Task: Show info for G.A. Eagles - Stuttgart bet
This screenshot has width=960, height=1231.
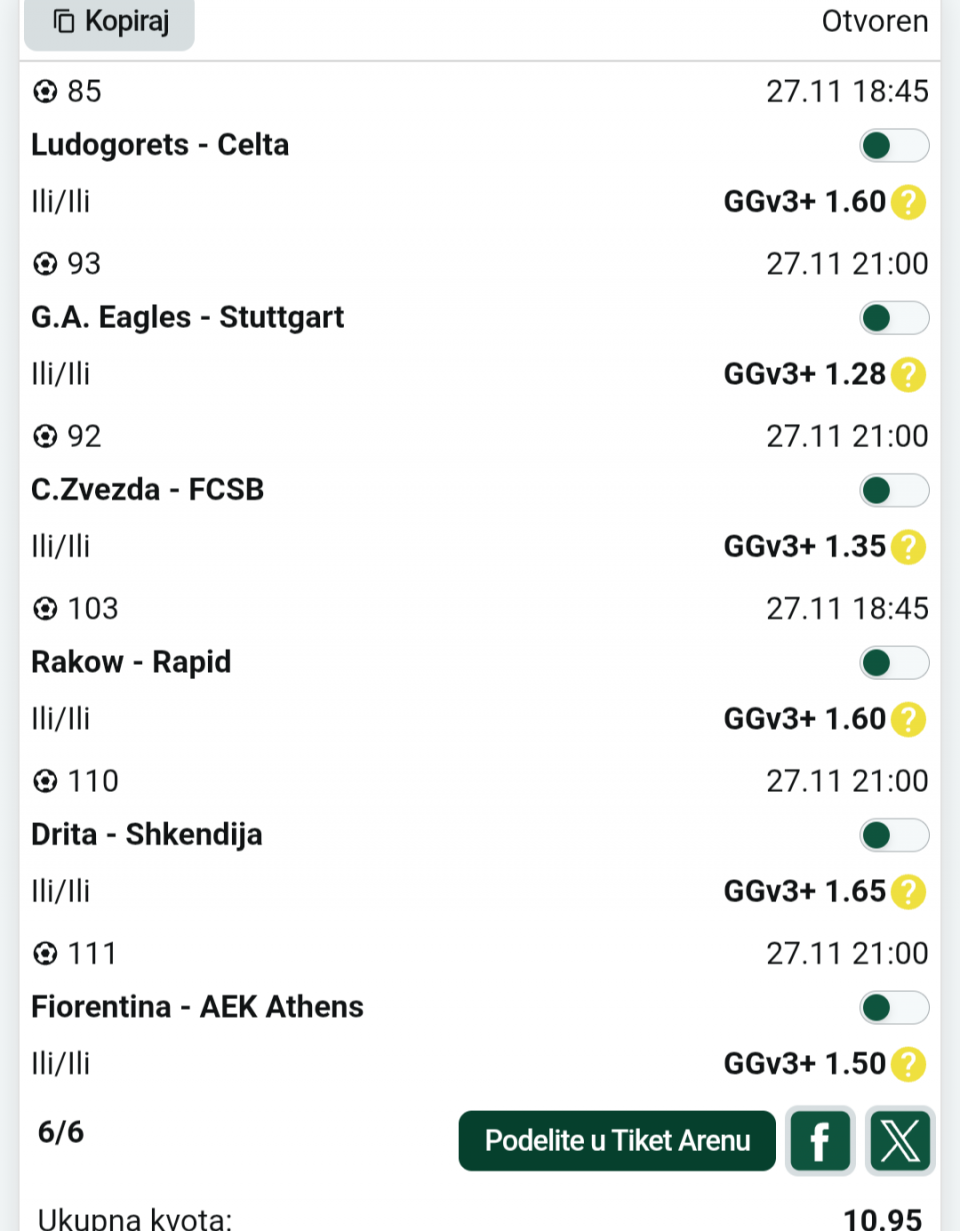Action: (x=908, y=375)
